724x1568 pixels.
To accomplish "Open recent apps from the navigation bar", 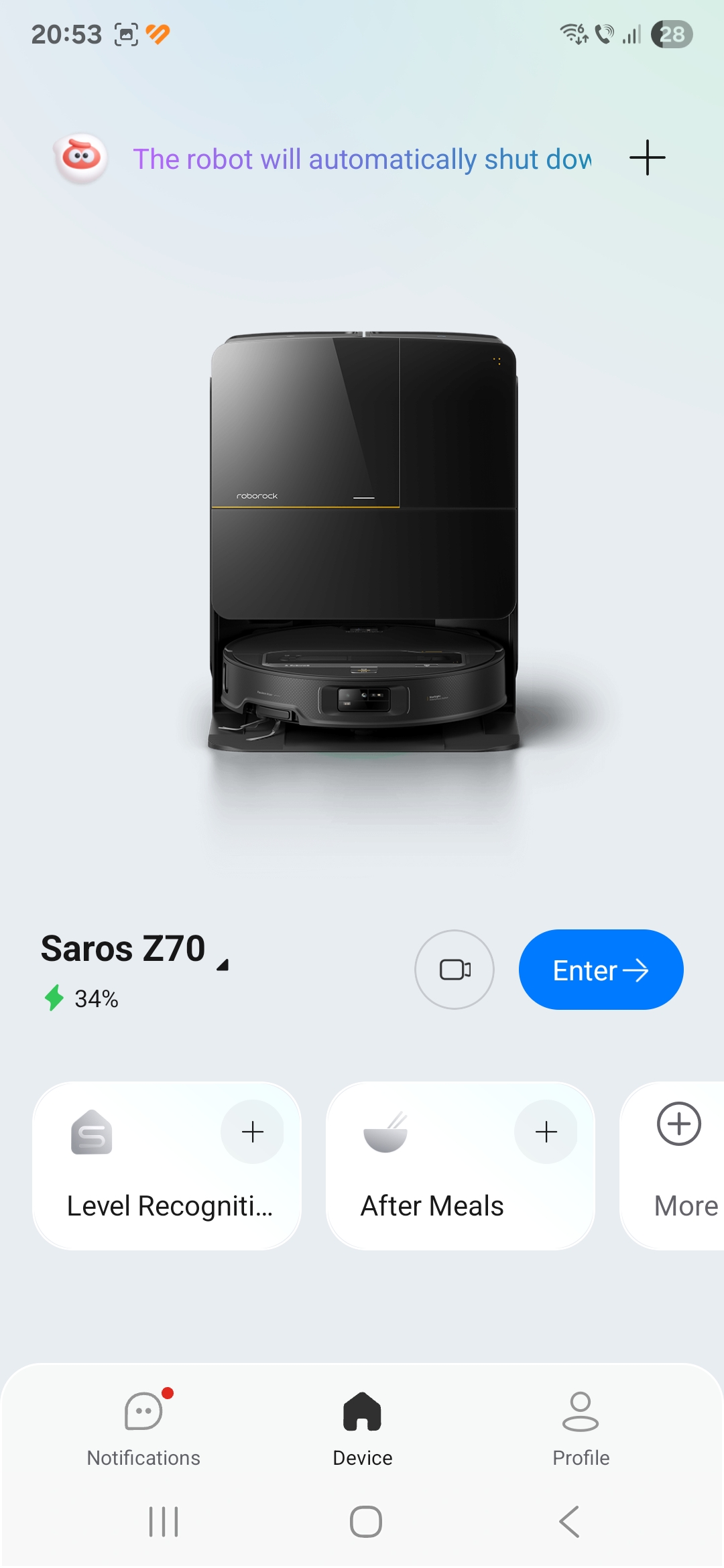I will (164, 1522).
